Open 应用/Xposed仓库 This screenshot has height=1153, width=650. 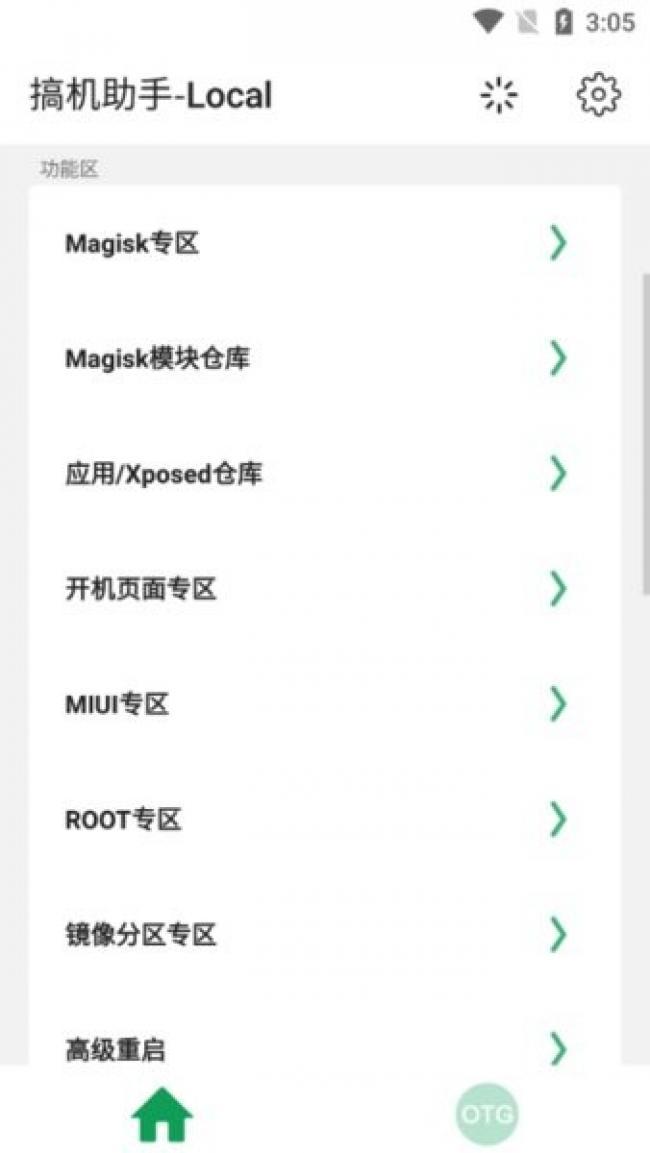pos(324,474)
